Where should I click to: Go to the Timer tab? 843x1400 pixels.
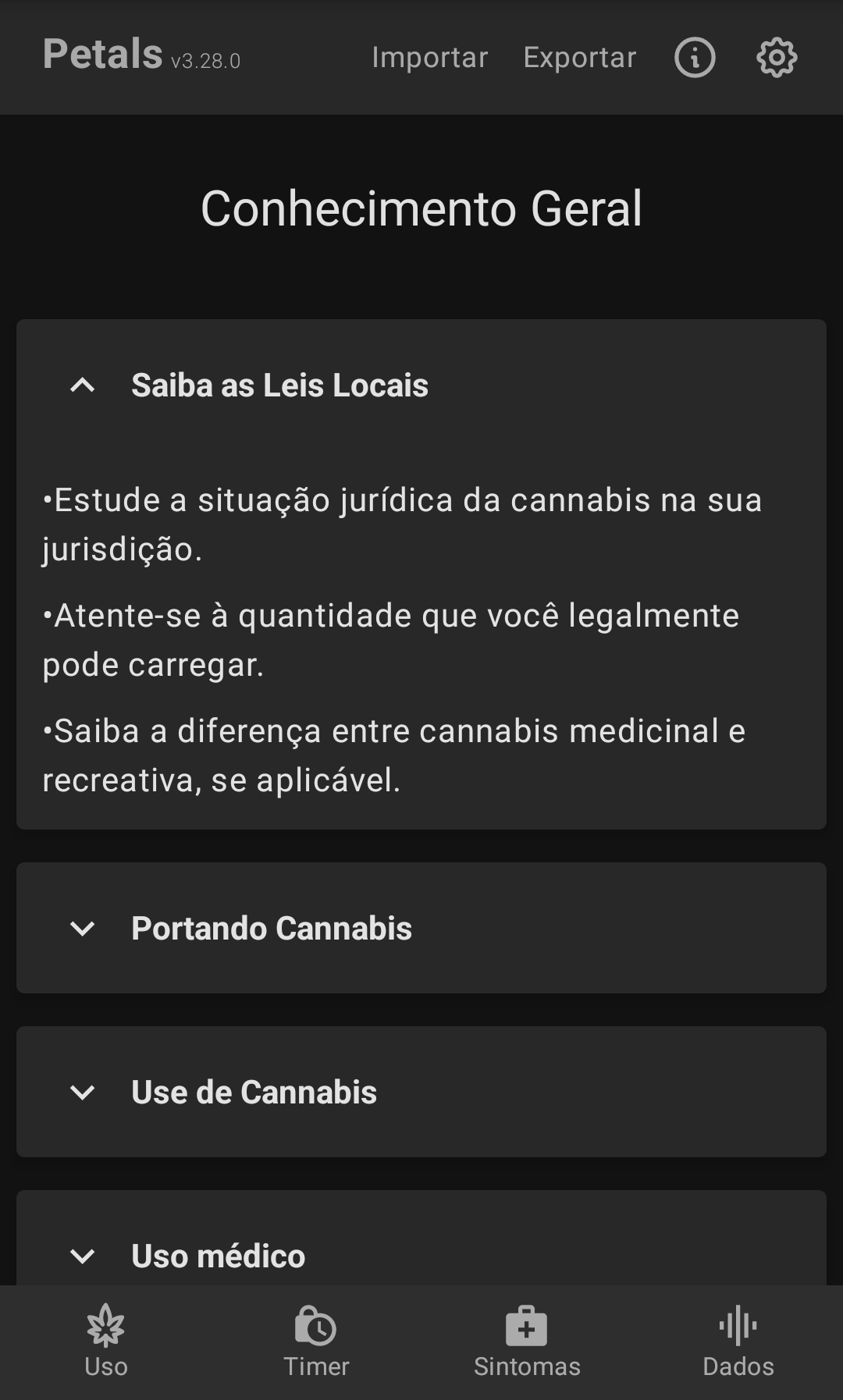click(x=316, y=1342)
